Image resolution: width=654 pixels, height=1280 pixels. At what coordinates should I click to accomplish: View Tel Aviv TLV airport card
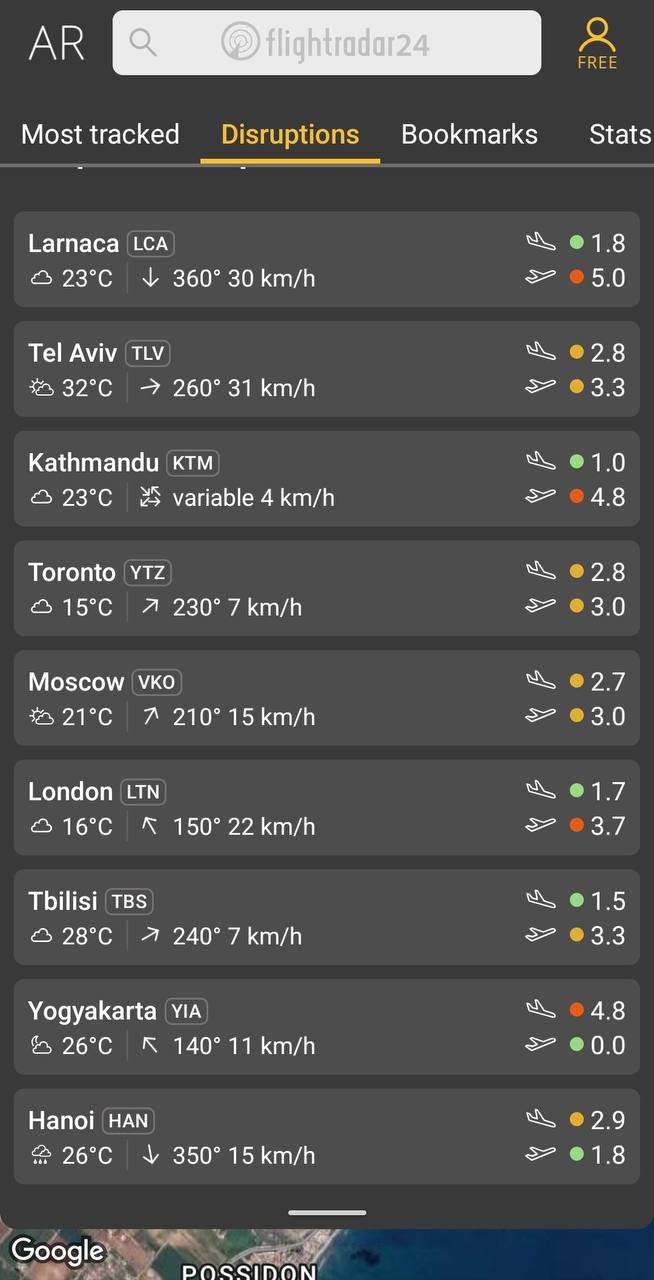(327, 369)
